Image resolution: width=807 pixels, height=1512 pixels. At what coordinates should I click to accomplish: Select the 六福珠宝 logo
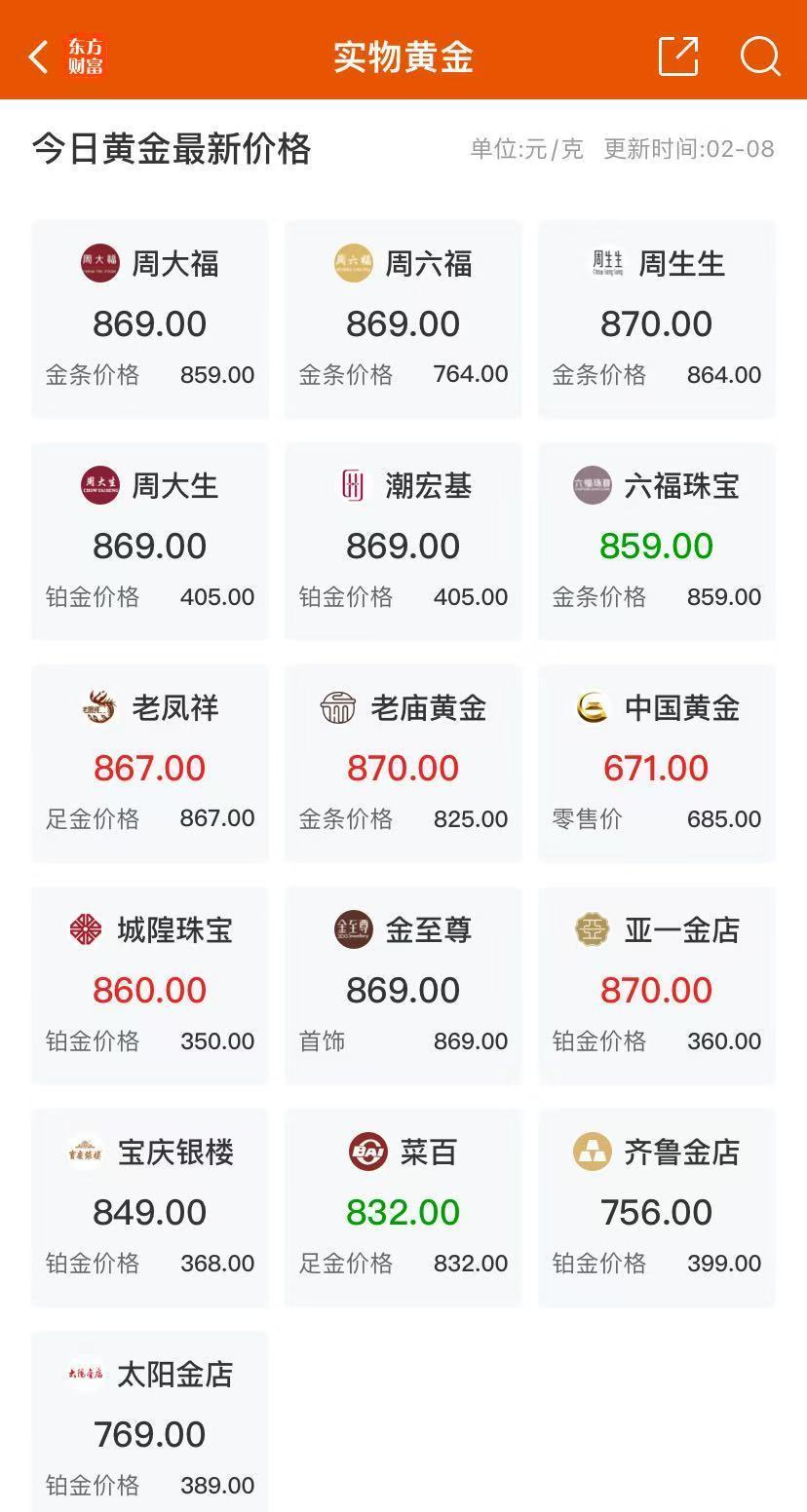point(591,486)
